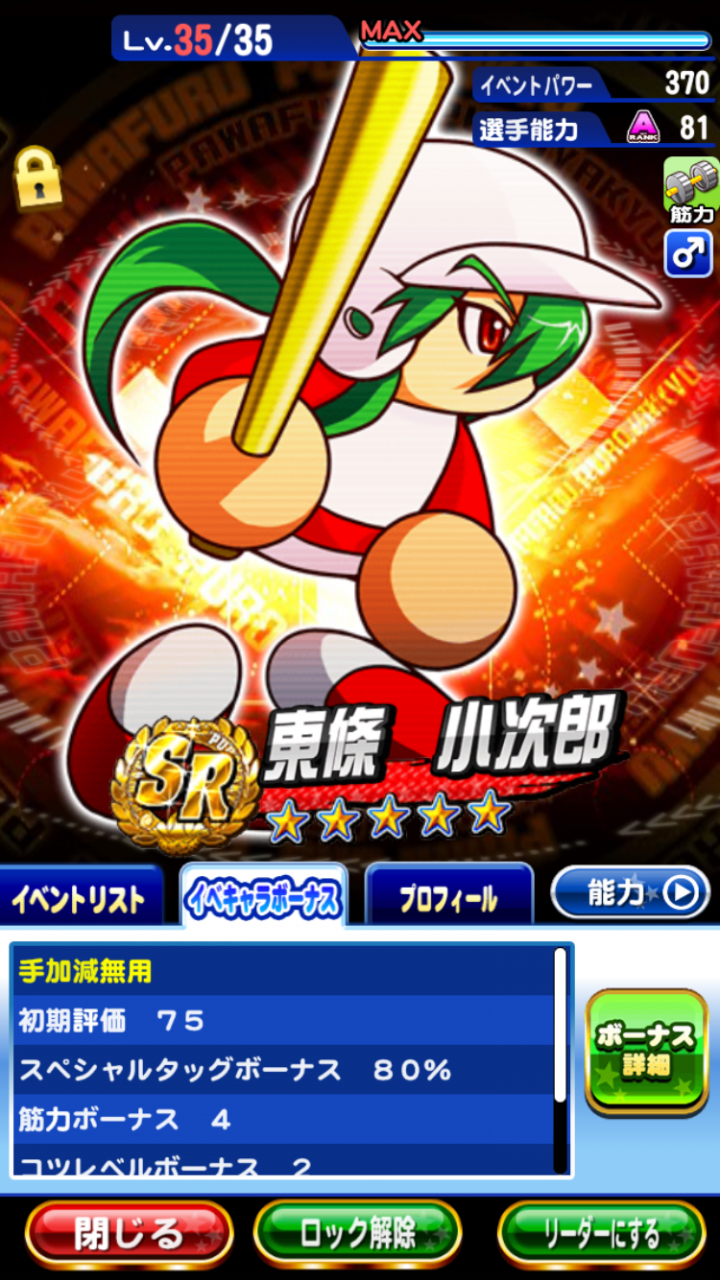The height and width of the screenshot is (1280, 720).
Task: Tap ロック解除 to unlock character
Action: (x=358, y=1233)
